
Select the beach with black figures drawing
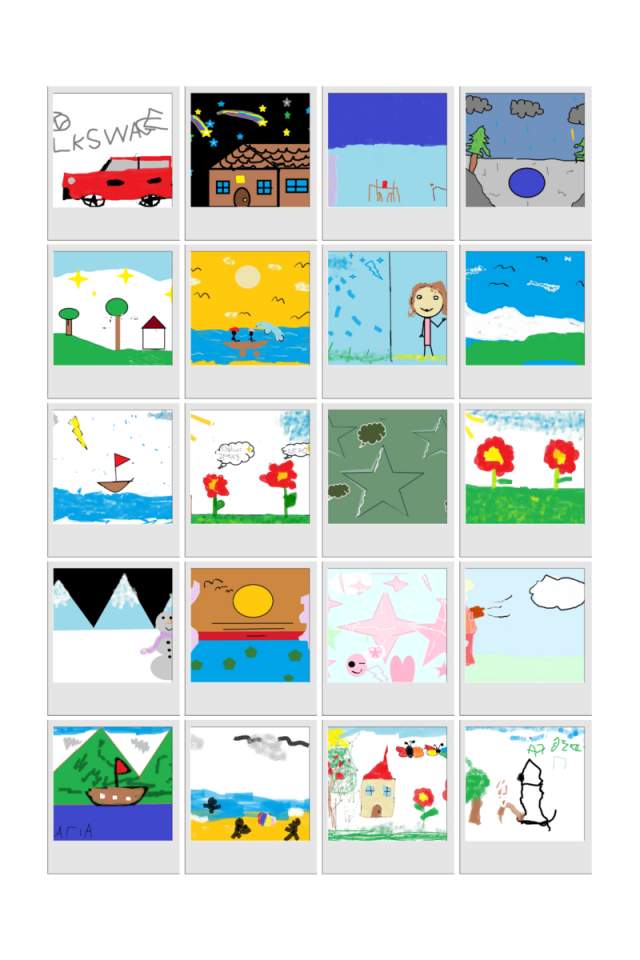pyautogui.click(x=250, y=783)
